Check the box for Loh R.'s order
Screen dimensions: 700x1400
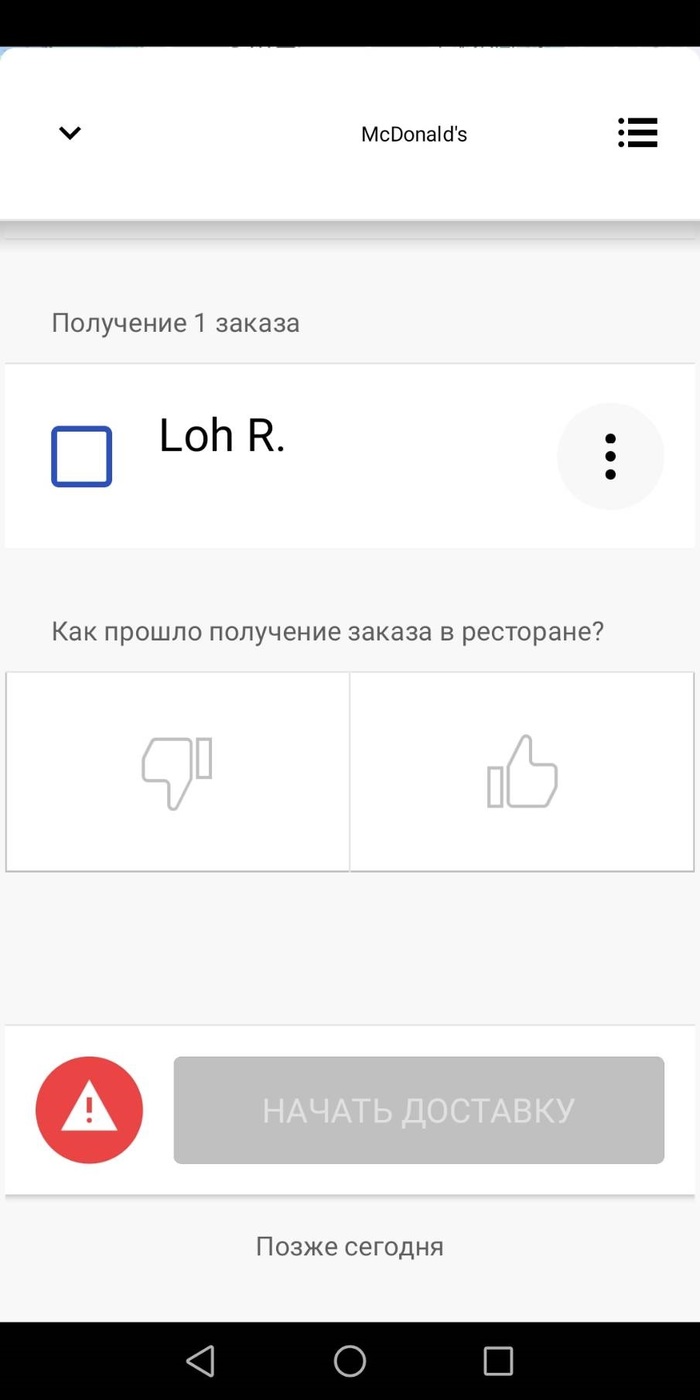(82, 457)
